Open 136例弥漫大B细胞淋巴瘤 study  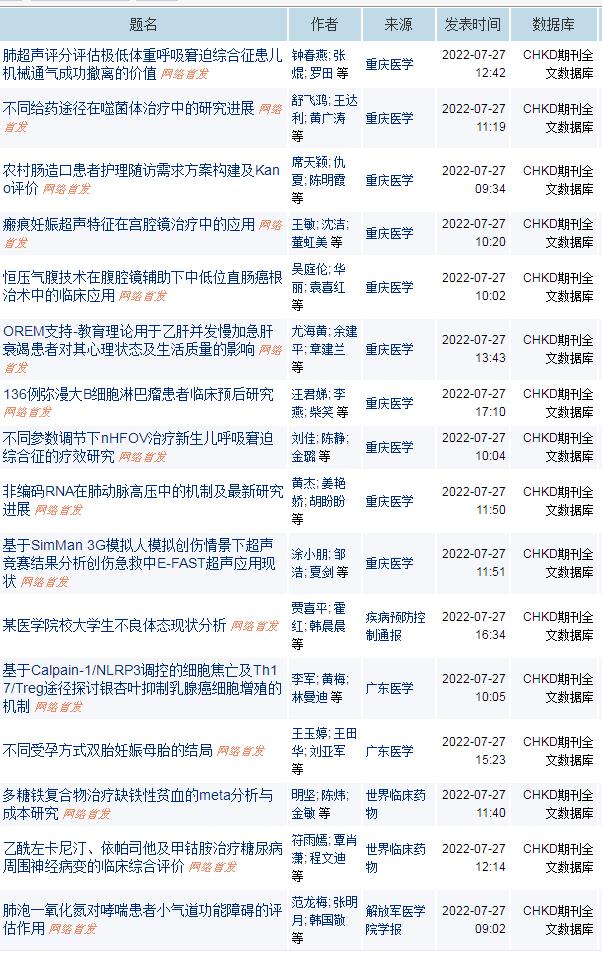click(138, 394)
